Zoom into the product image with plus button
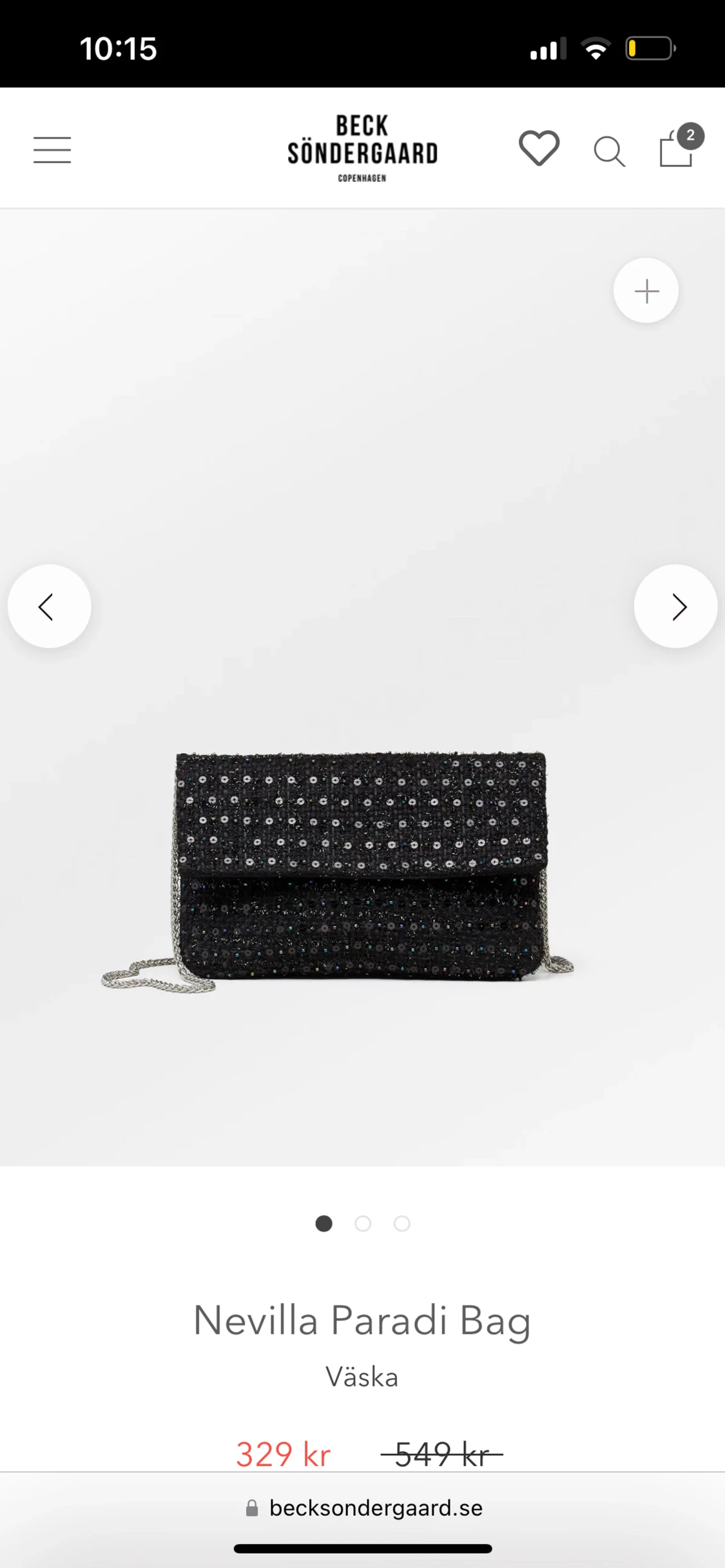This screenshot has height=1568, width=725. tap(646, 291)
